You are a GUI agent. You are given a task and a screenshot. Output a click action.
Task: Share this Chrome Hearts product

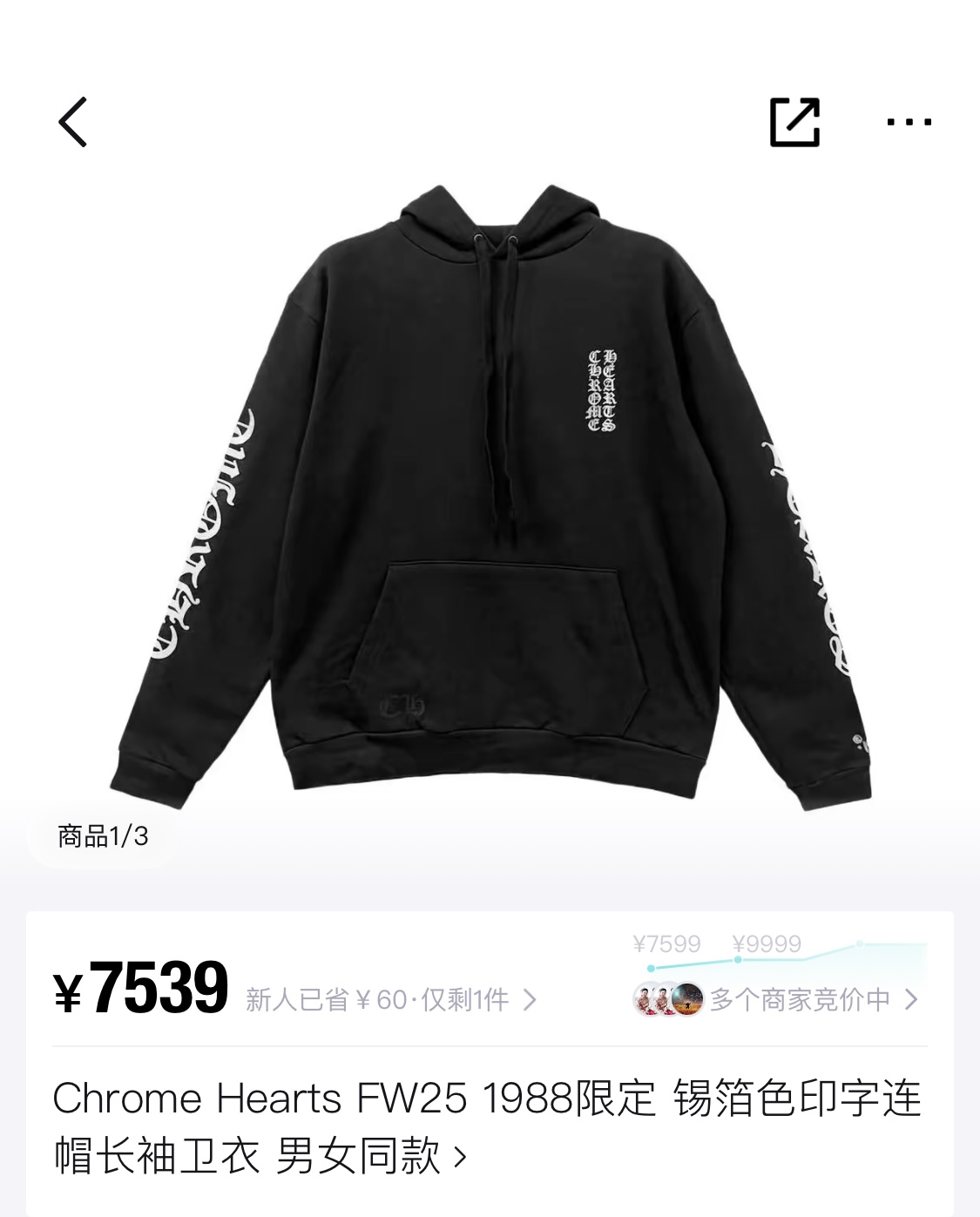coord(794,122)
